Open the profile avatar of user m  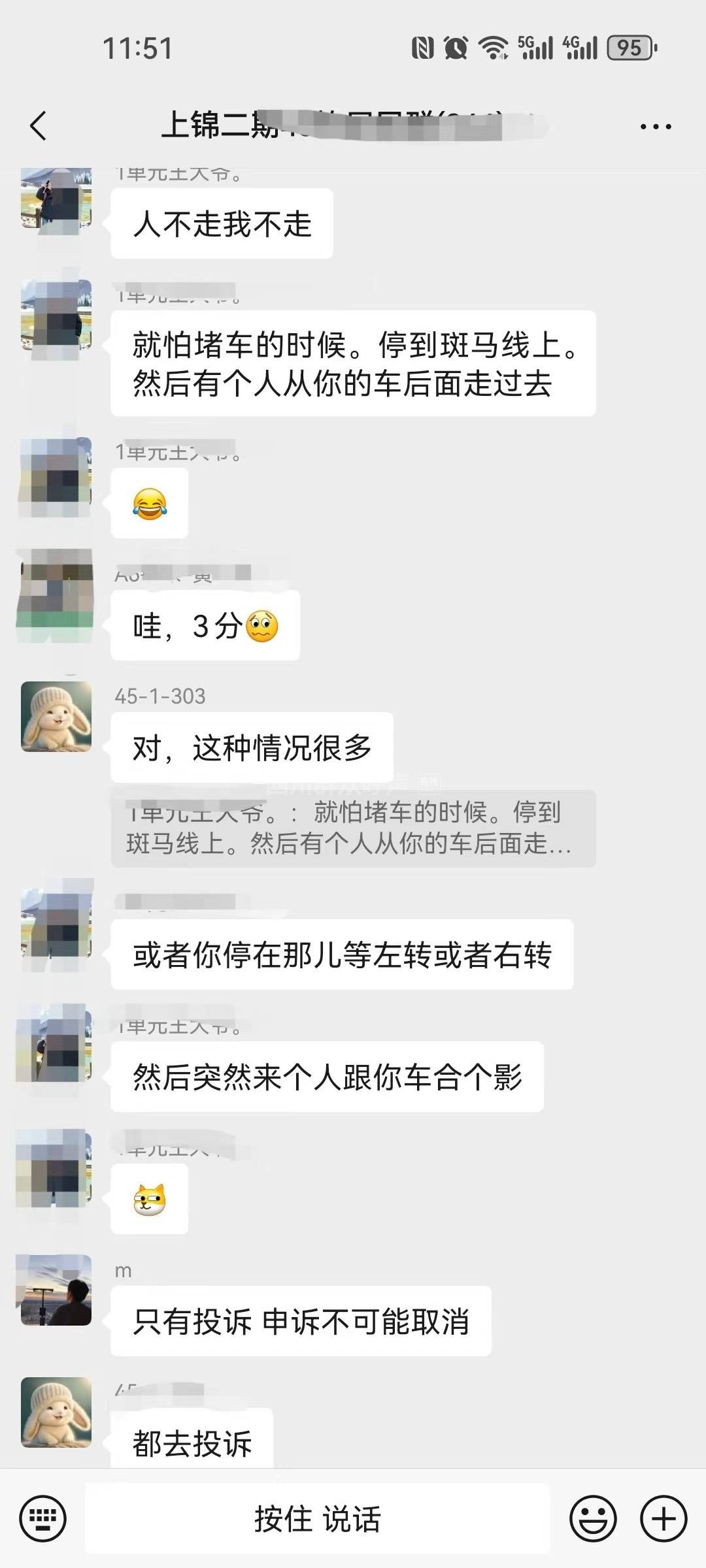point(56,1290)
